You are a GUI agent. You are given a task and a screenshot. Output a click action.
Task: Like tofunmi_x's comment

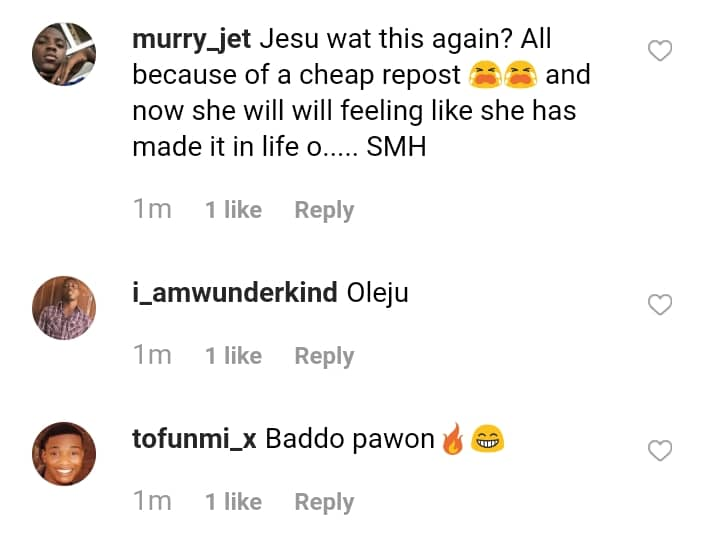tap(660, 451)
